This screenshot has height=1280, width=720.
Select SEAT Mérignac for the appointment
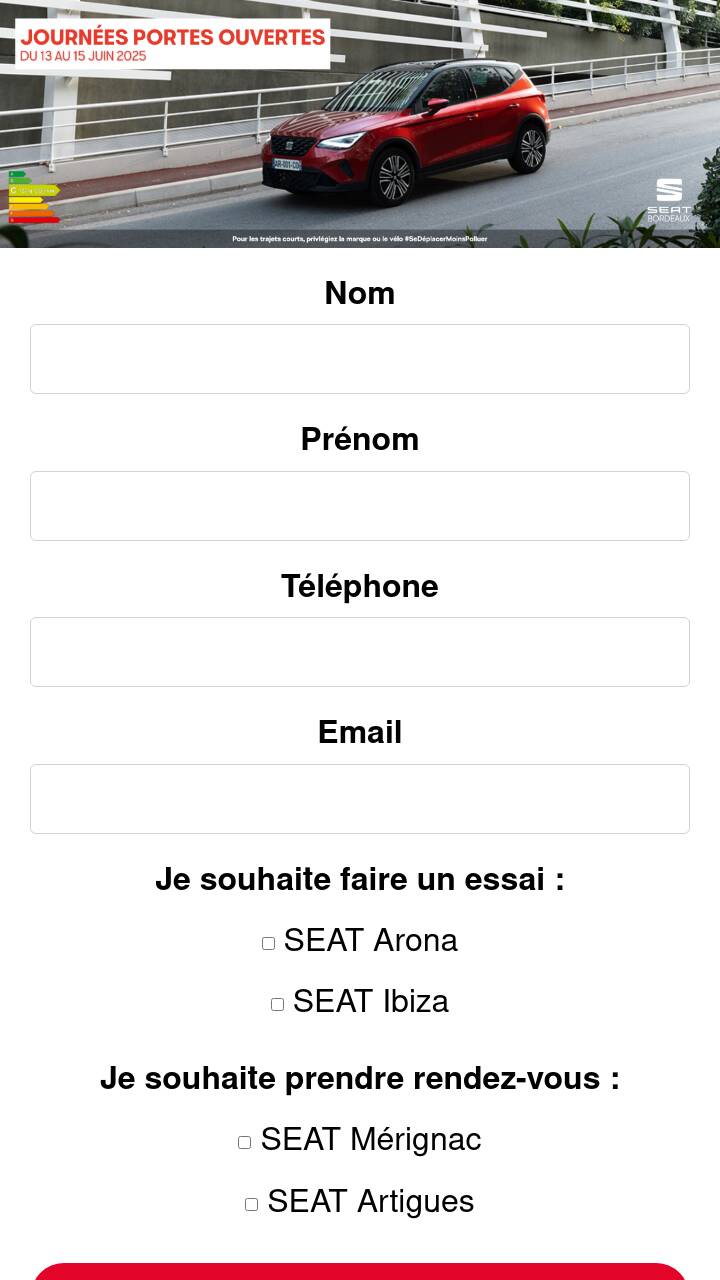click(x=244, y=1142)
